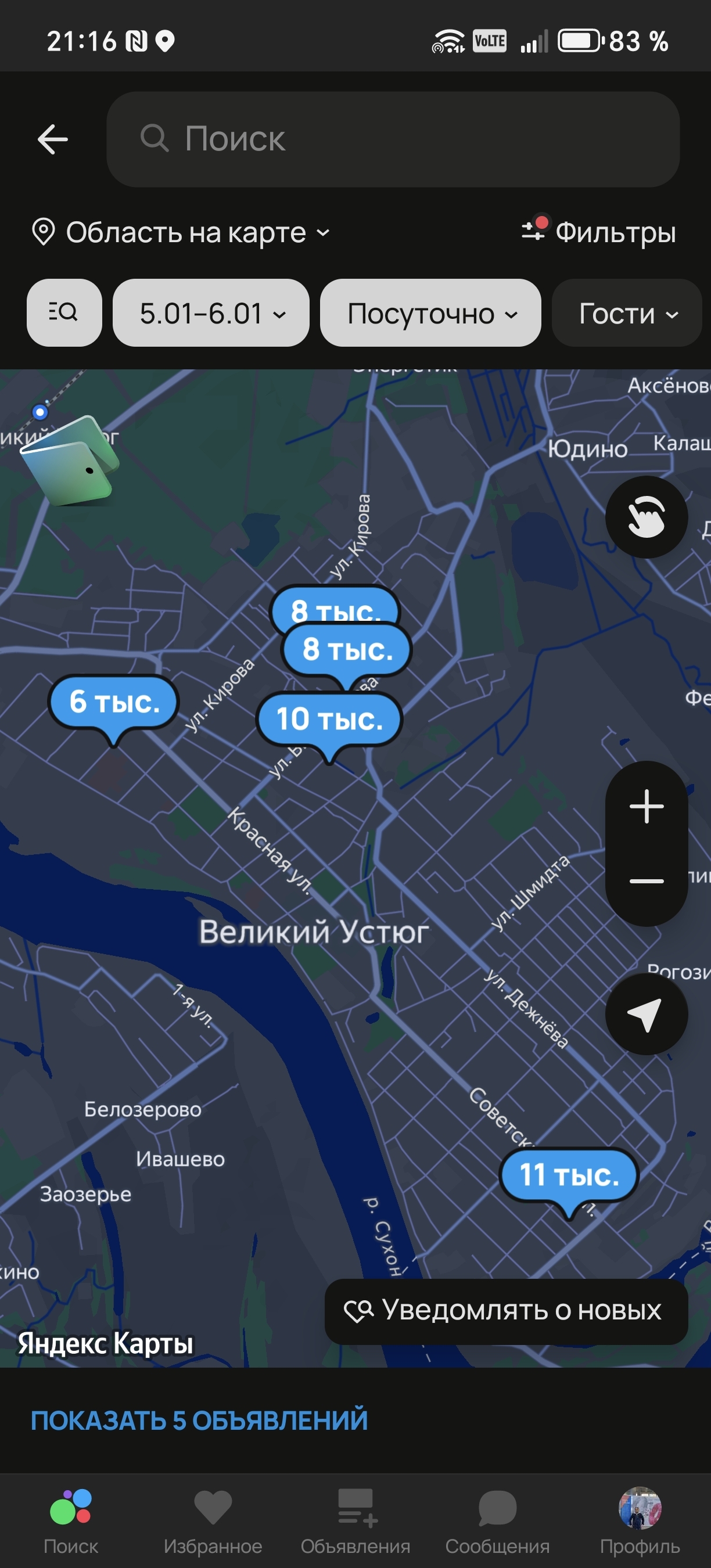Open the Посуточно rental type chip
This screenshot has height=1568, width=711.
coord(430,313)
